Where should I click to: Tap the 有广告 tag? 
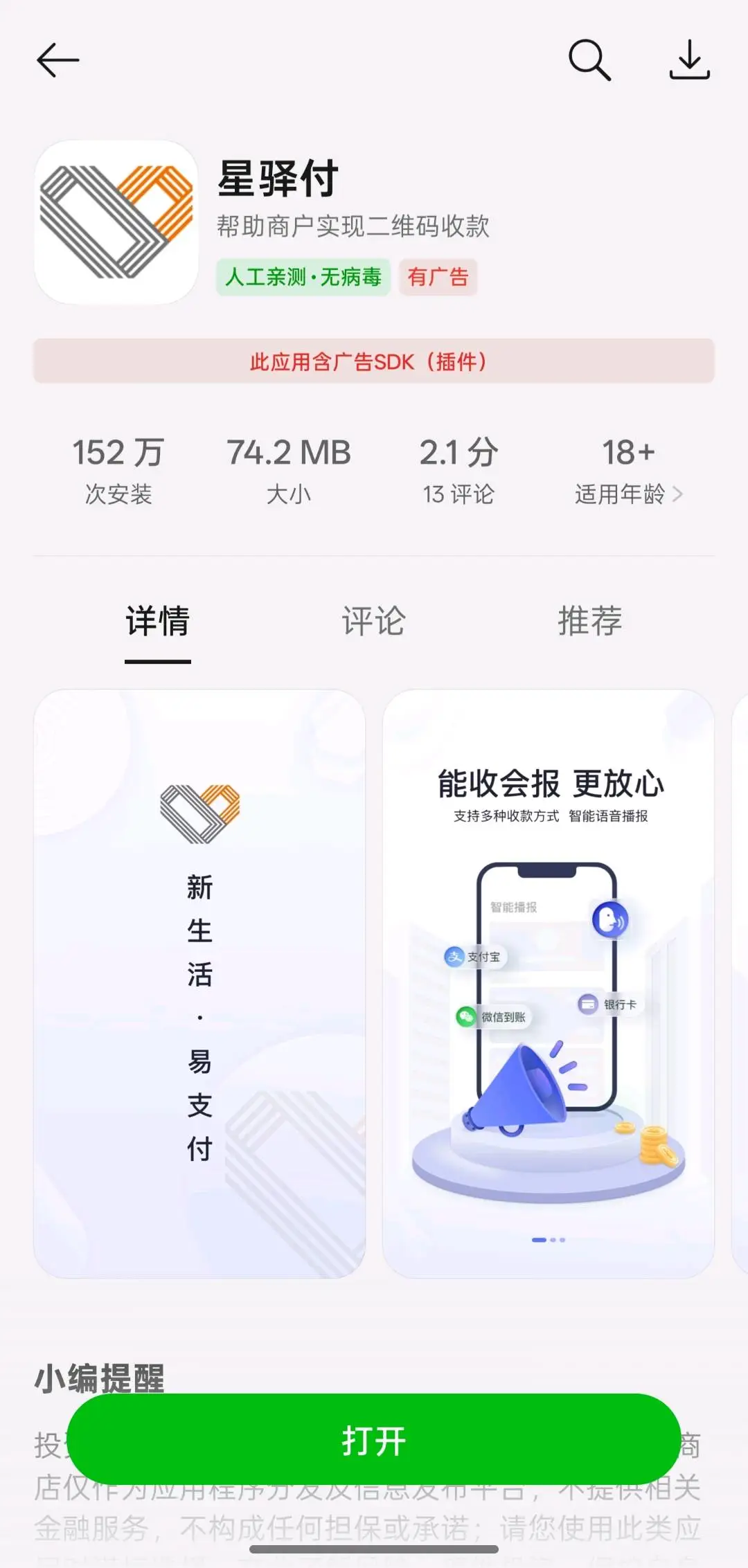(x=438, y=276)
